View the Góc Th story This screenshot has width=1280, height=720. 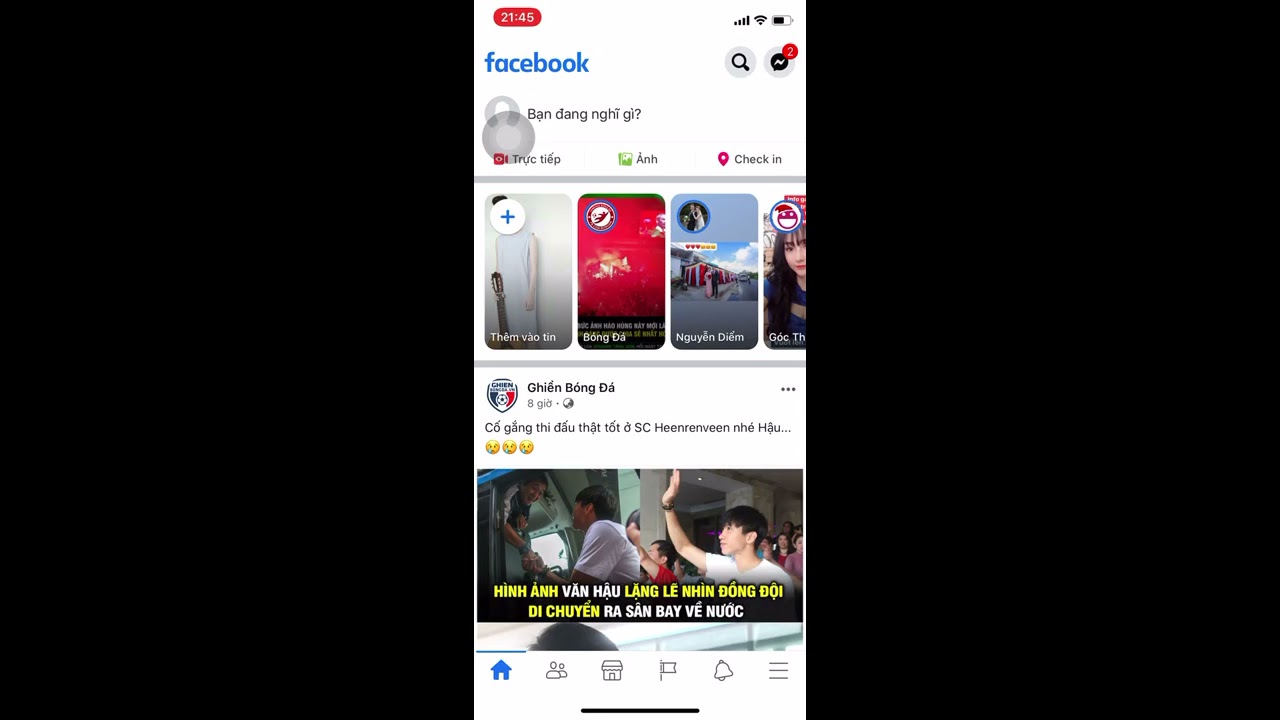[x=785, y=271]
